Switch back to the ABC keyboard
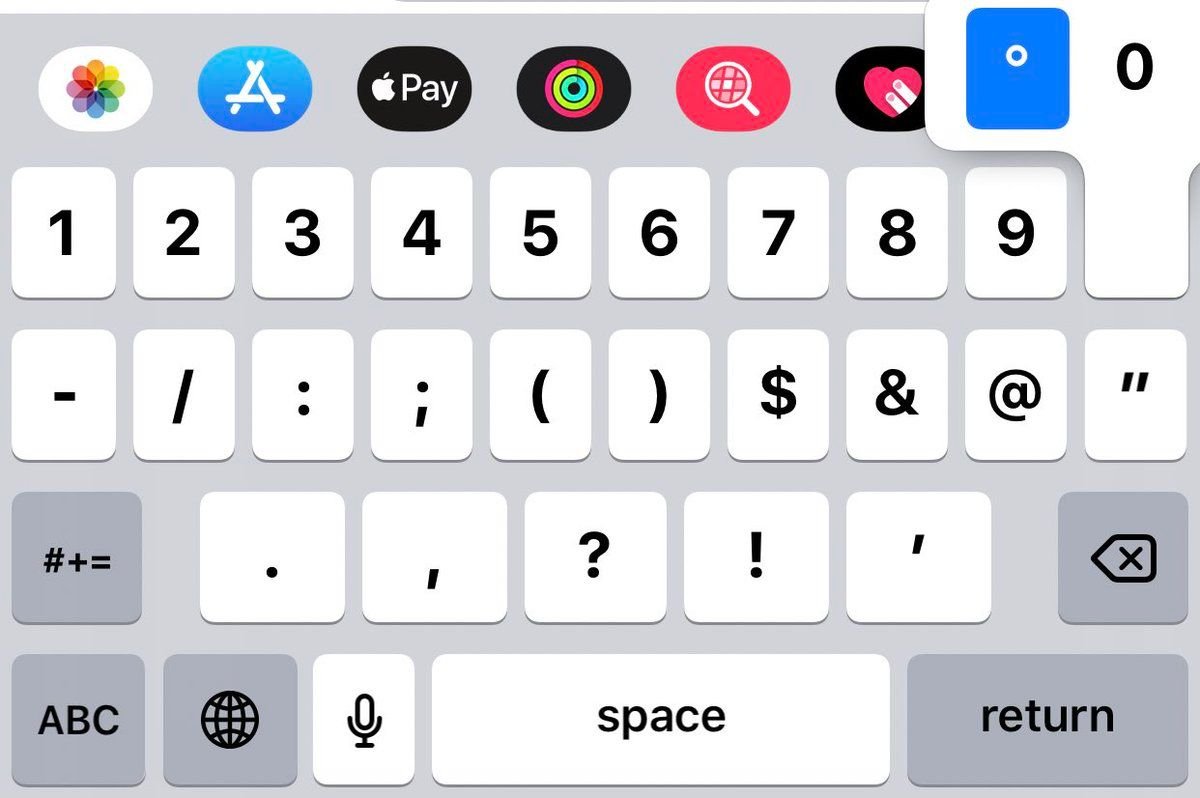 tap(78, 719)
